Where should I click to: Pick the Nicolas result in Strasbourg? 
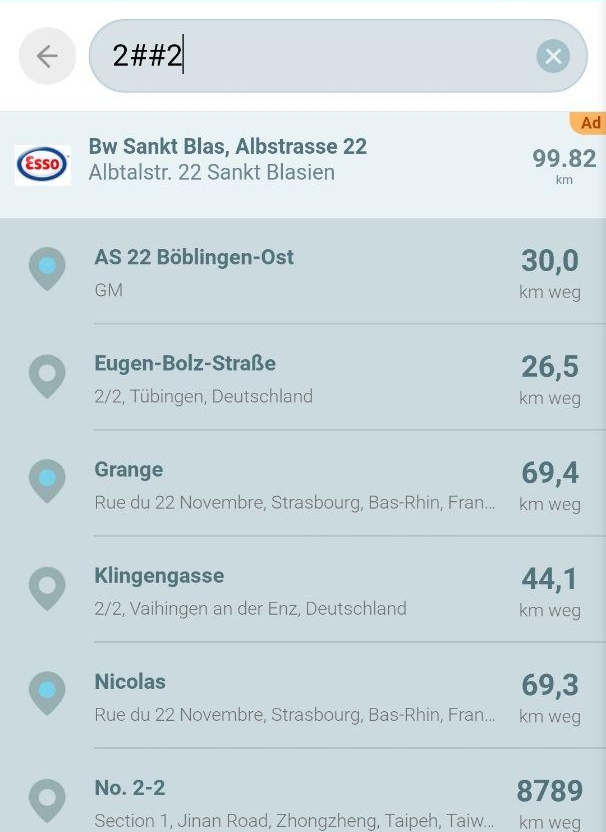[300, 696]
